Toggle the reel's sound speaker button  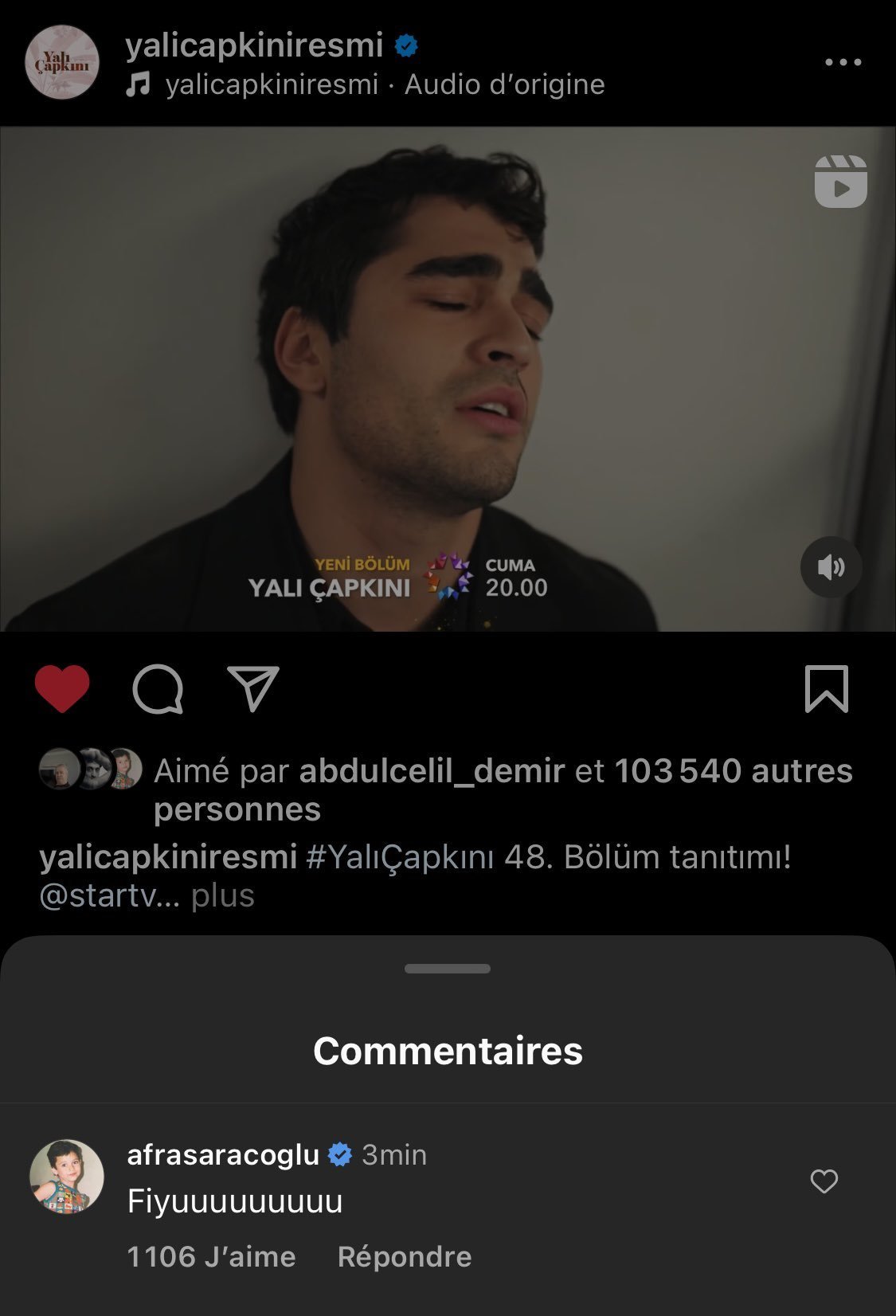(x=831, y=567)
